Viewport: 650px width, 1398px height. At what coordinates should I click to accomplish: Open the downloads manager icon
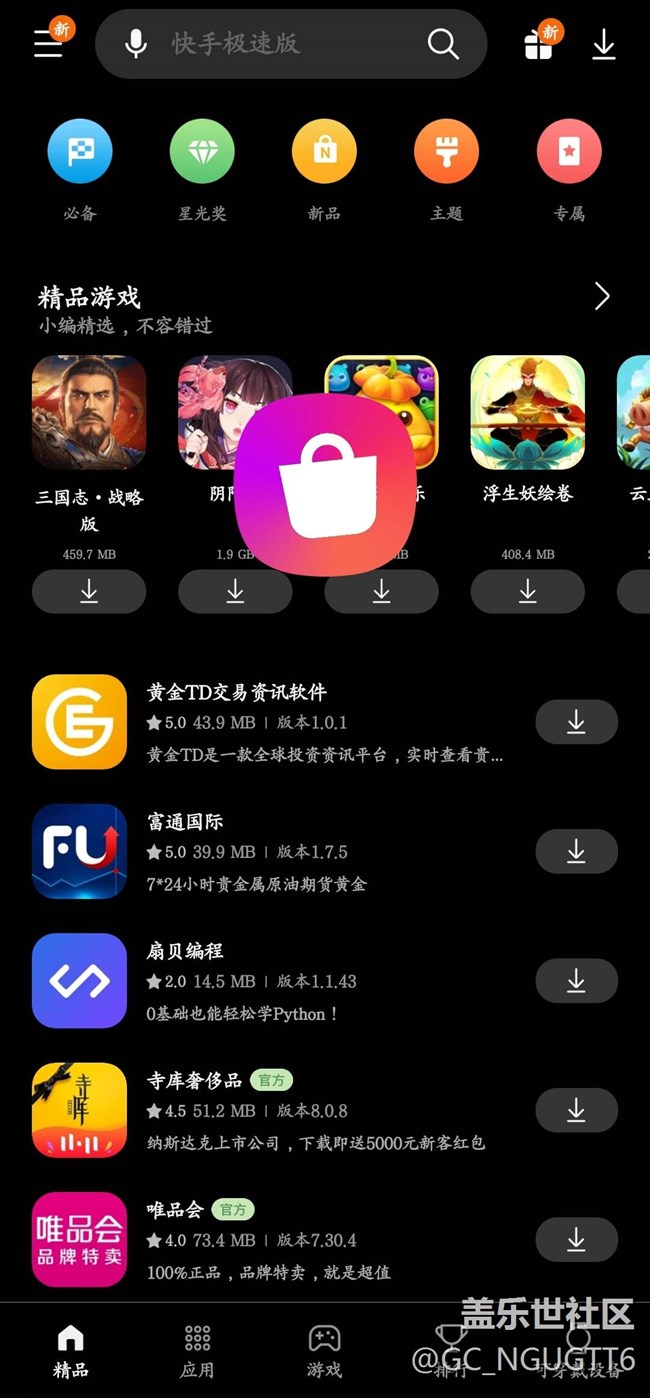(x=604, y=44)
